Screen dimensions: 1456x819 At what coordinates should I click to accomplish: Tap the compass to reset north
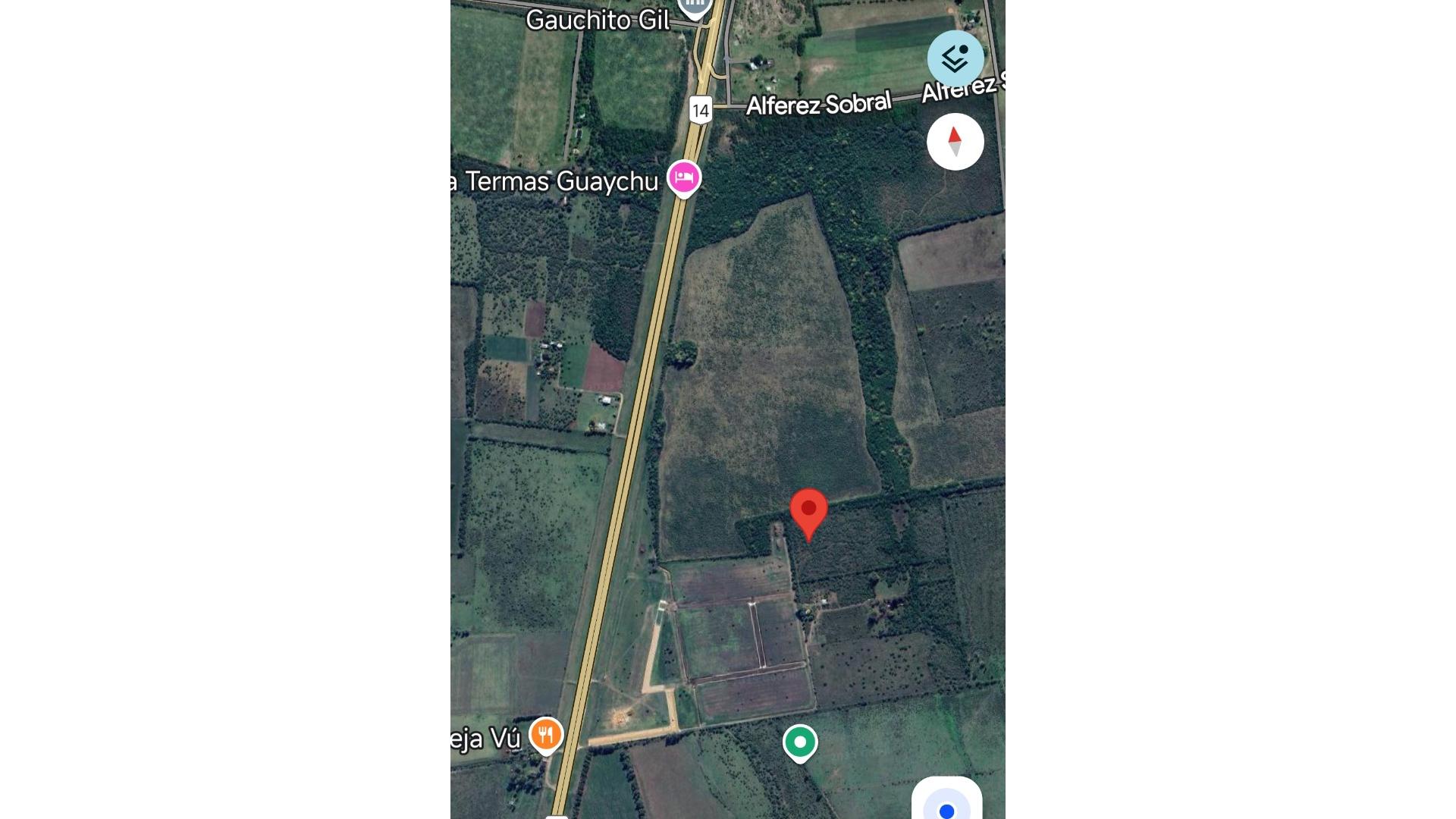click(x=955, y=142)
